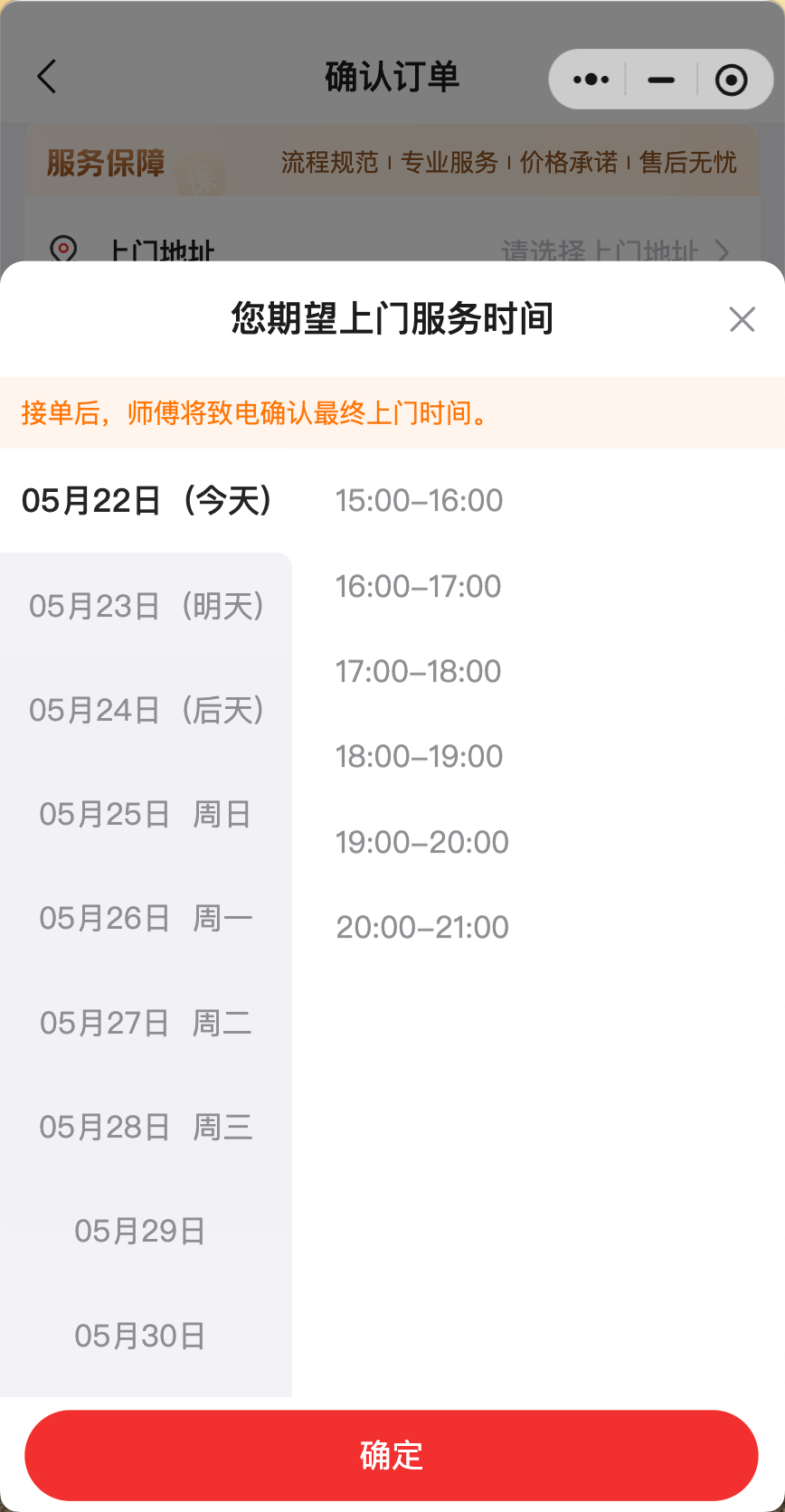Minimize the mini program
The height and width of the screenshot is (1512, 785).
(x=661, y=80)
